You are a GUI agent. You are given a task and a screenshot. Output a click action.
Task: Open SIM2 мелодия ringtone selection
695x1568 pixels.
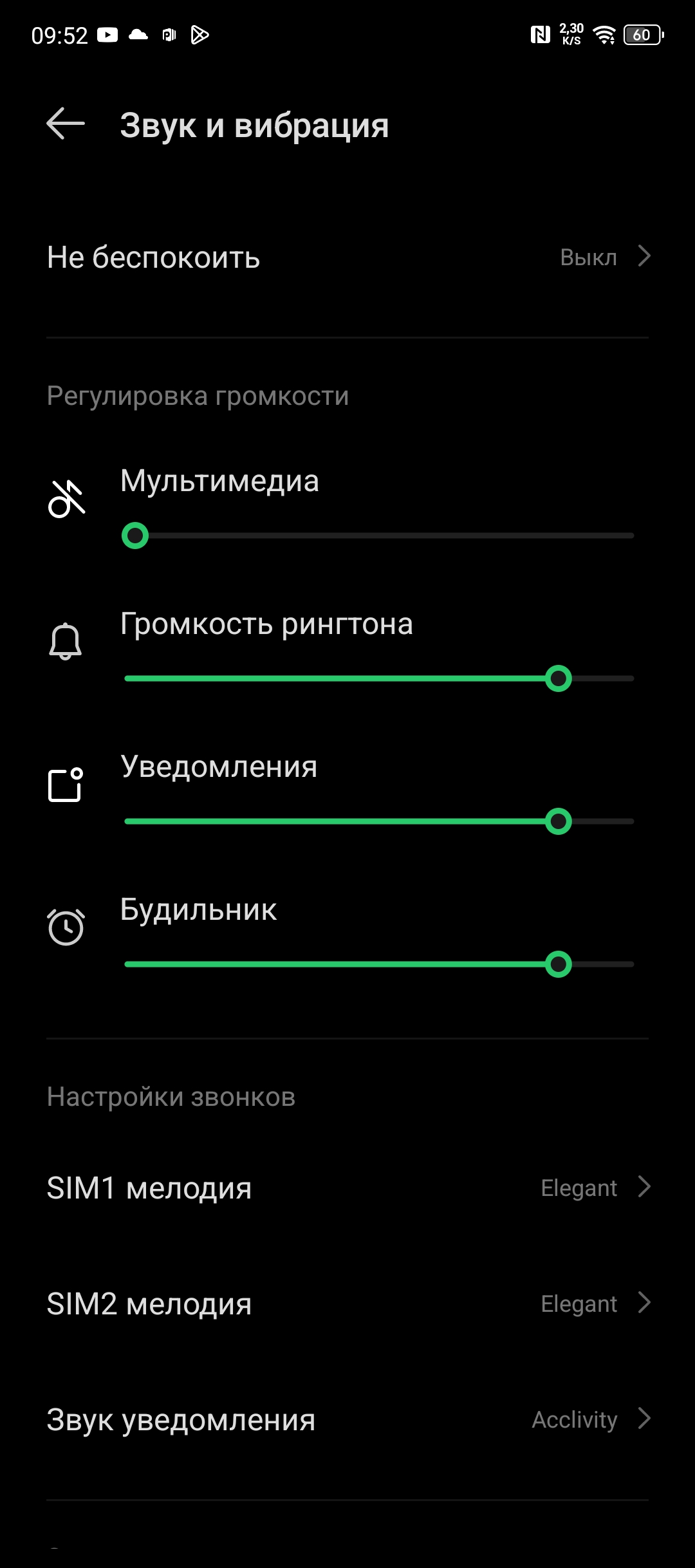click(347, 1304)
